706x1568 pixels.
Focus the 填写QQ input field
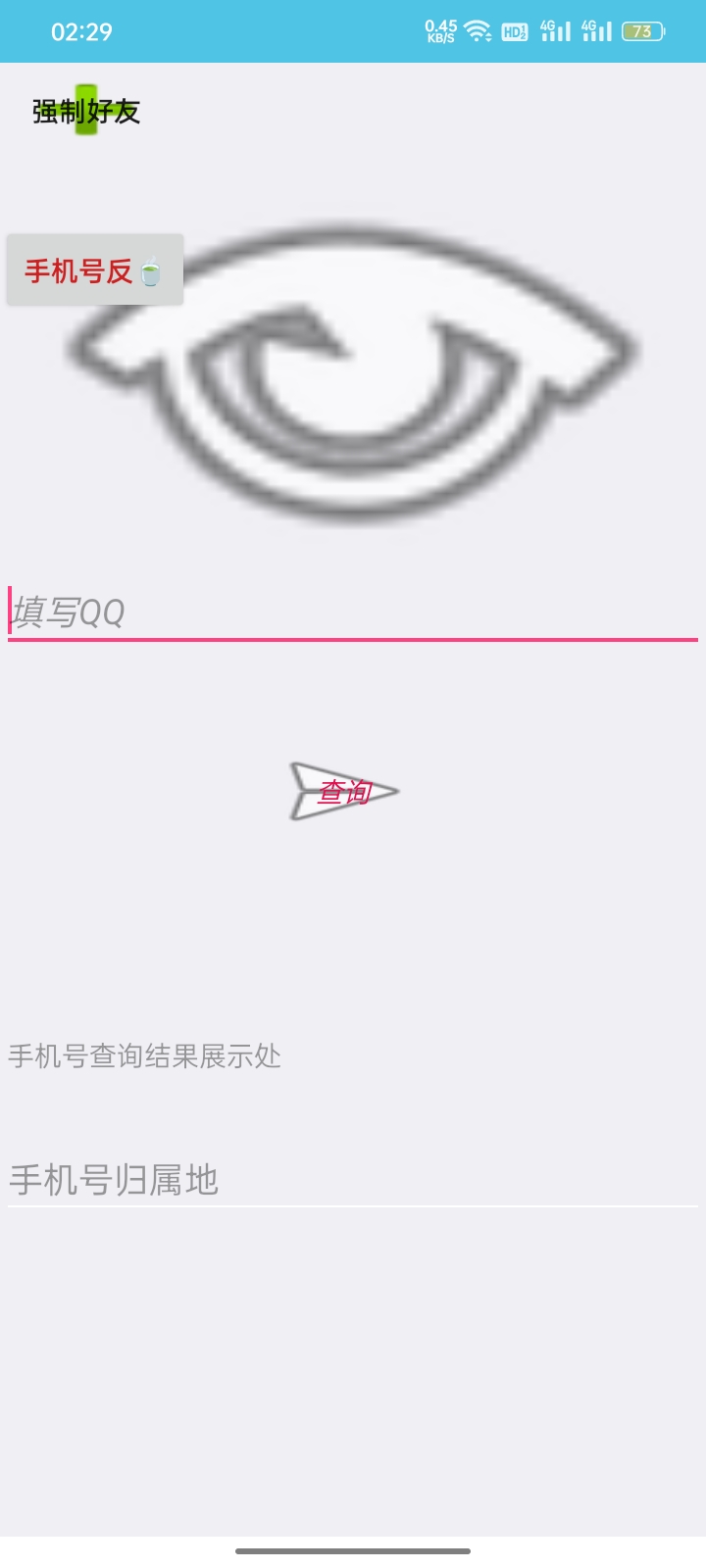pos(353,613)
